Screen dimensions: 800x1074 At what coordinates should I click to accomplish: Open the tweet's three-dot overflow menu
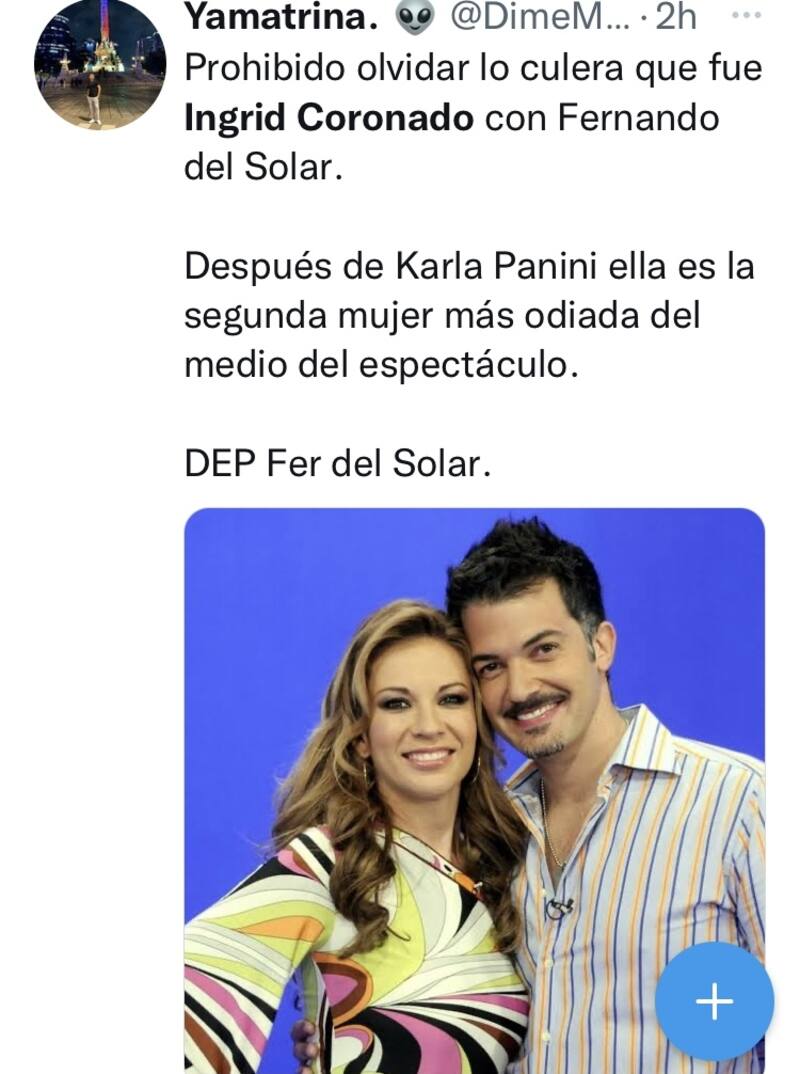(746, 17)
